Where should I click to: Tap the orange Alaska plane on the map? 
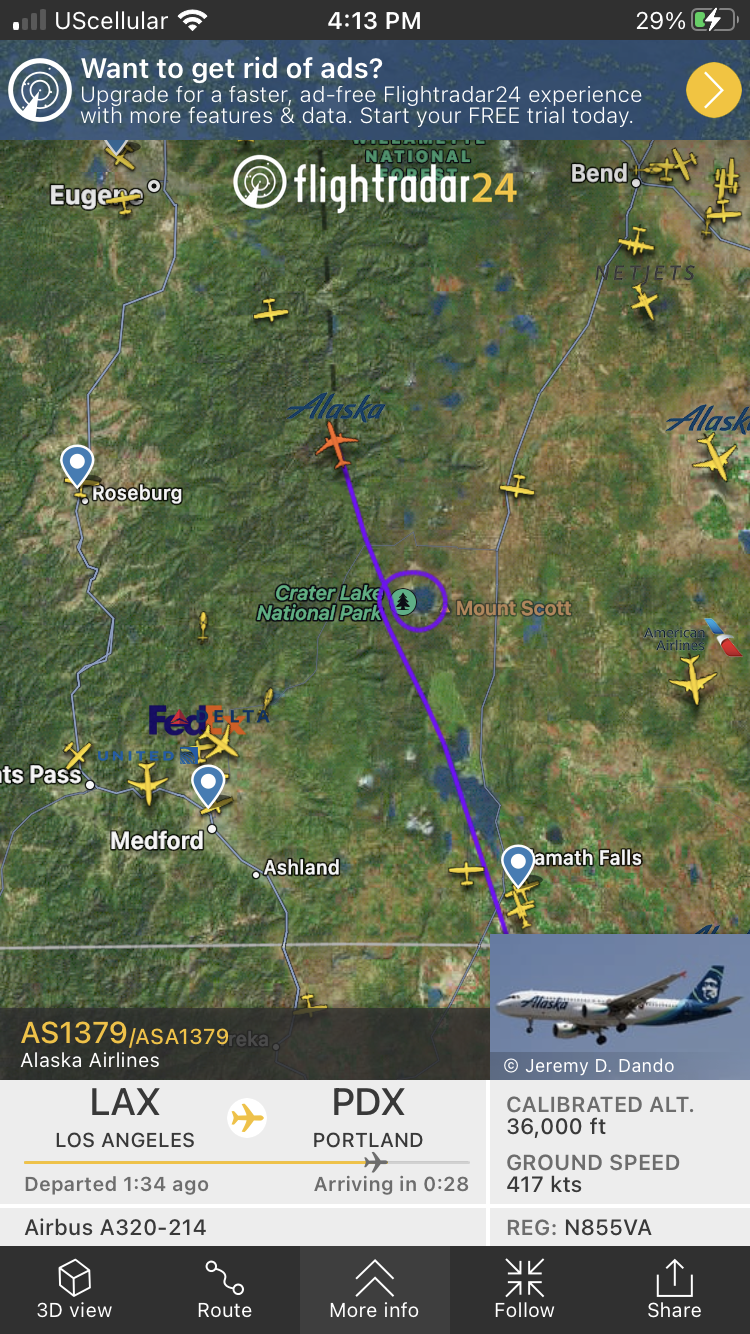(337, 443)
